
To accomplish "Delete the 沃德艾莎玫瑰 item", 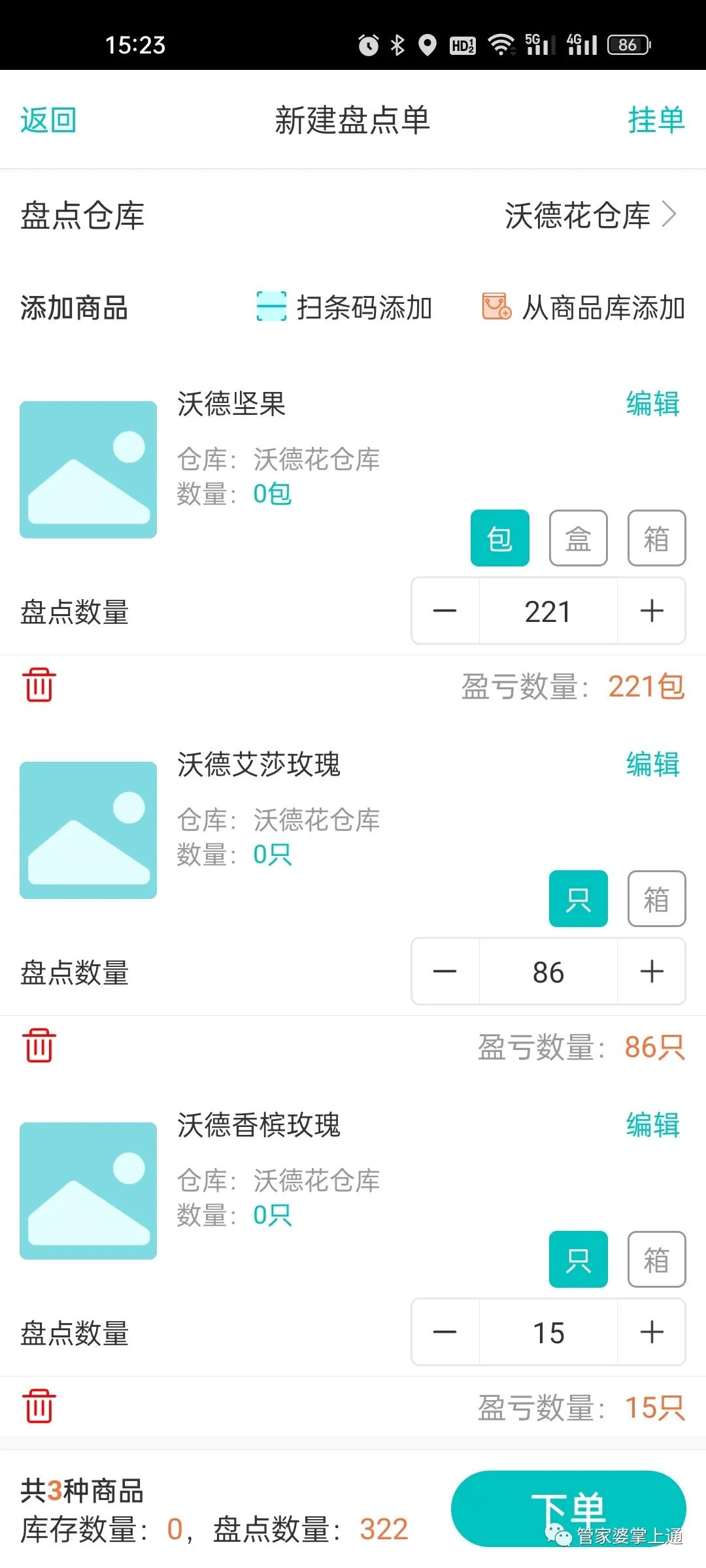I will point(39,1045).
